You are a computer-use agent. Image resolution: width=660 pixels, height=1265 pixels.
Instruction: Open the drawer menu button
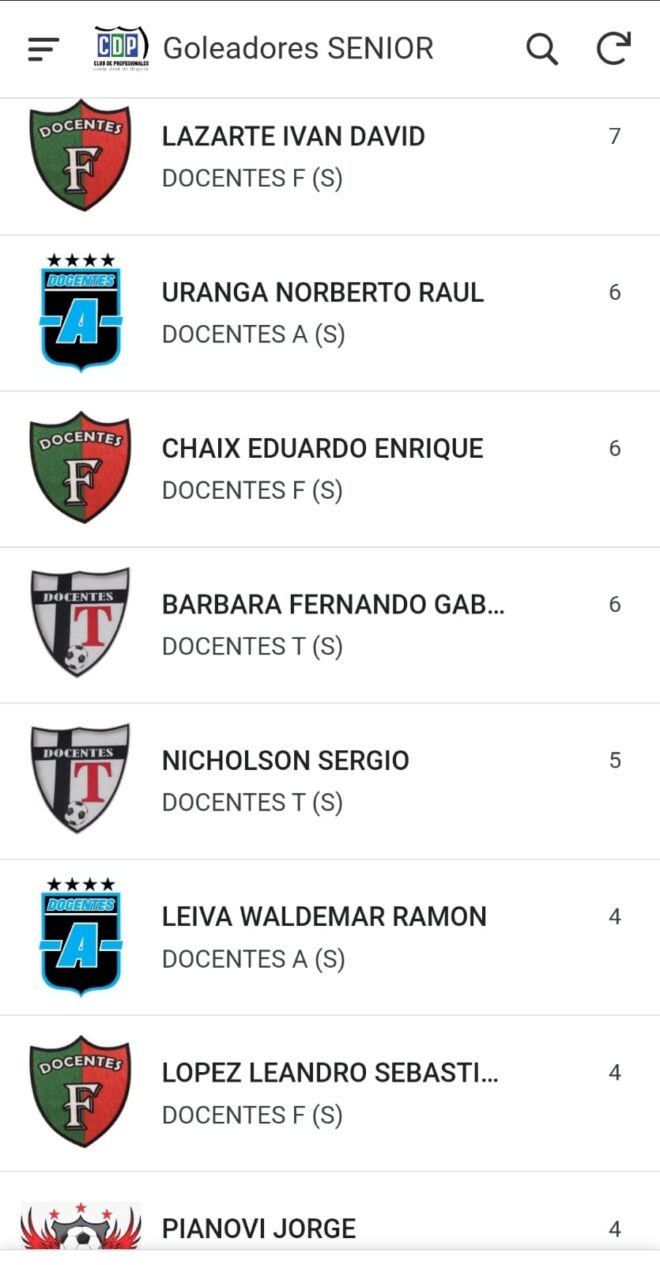click(44, 49)
